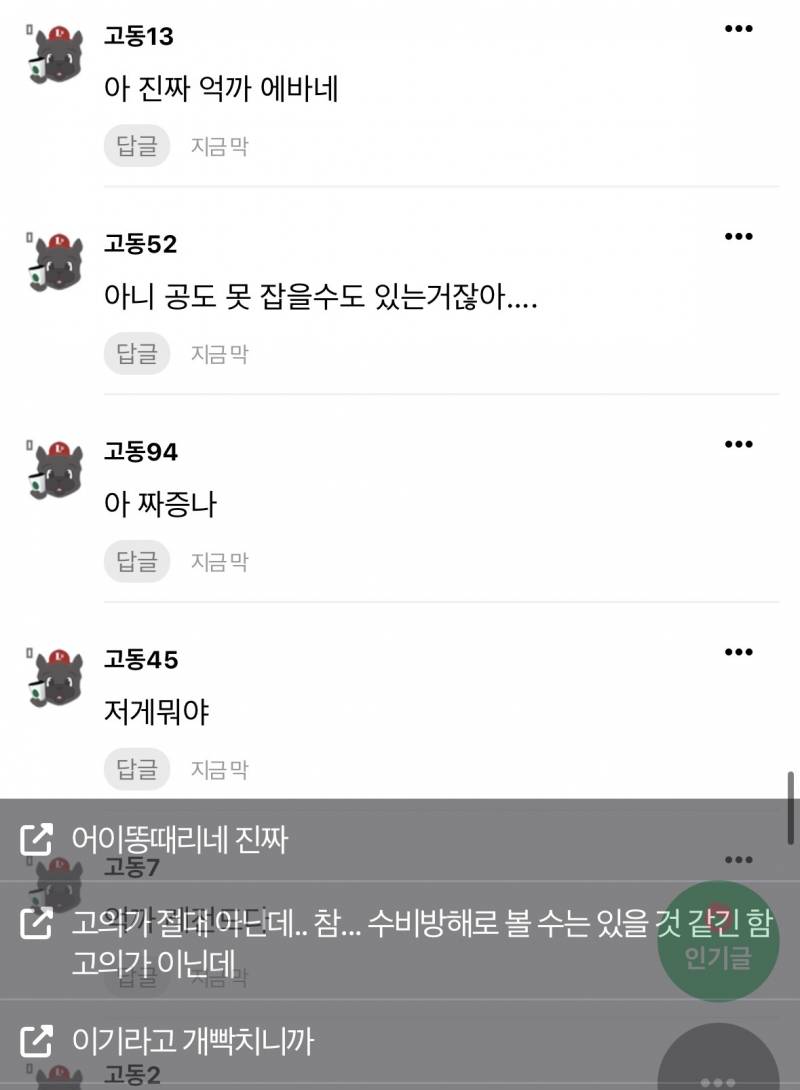The width and height of the screenshot is (800, 1090).
Task: Open more options menu on 고동94's comment
Action: click(738, 443)
